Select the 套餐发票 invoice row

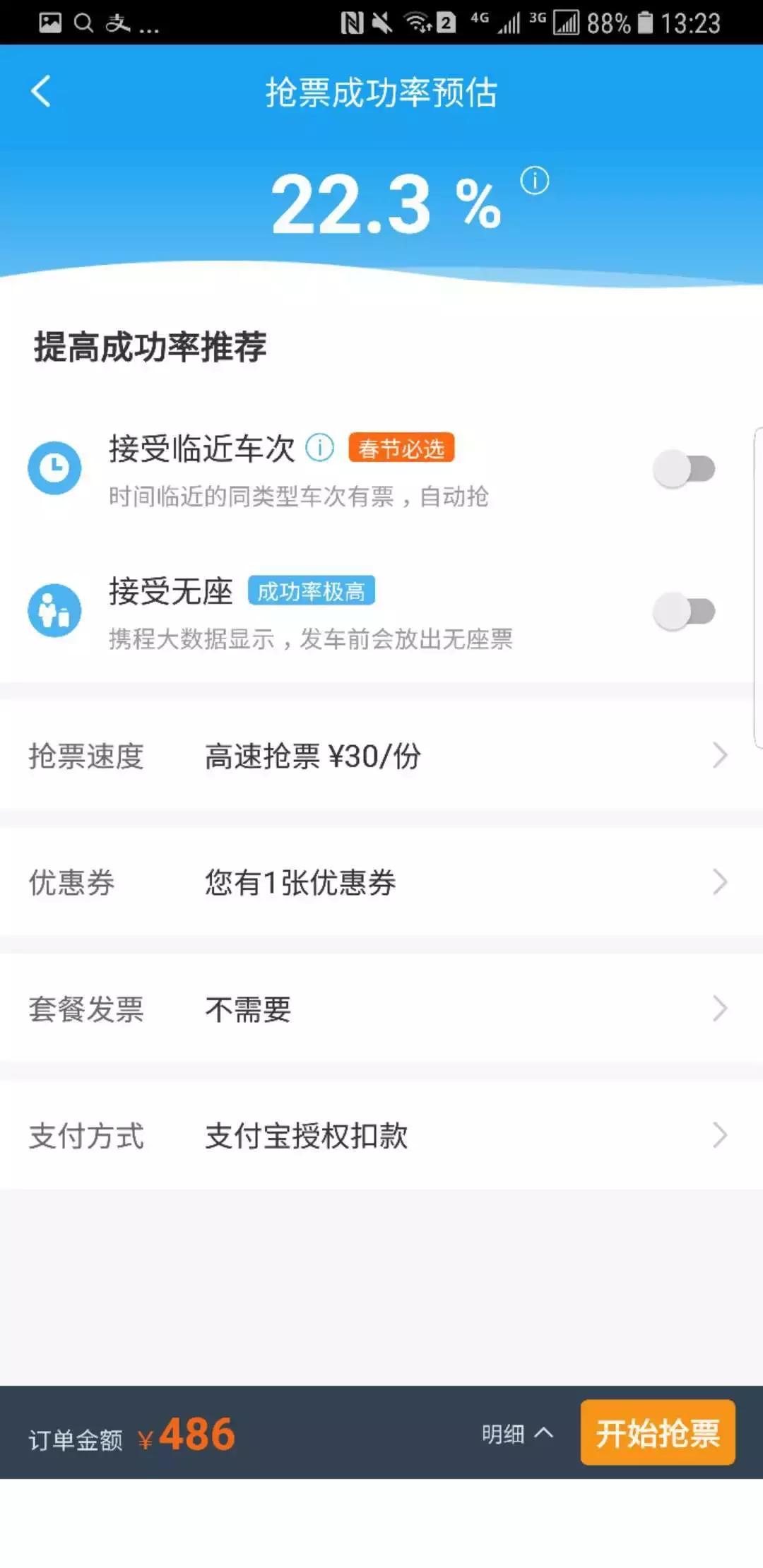click(381, 1009)
